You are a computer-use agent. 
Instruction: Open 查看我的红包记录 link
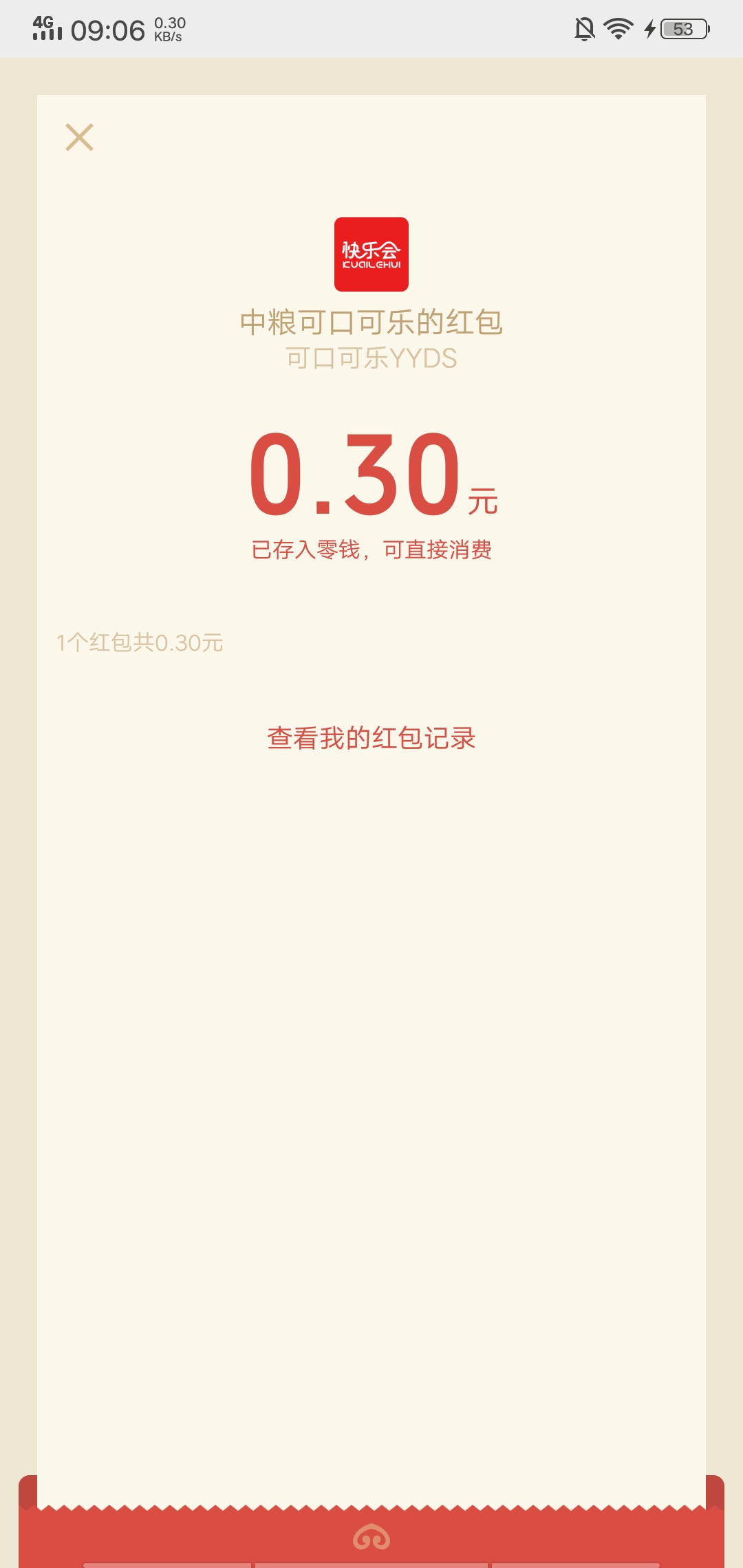(371, 738)
